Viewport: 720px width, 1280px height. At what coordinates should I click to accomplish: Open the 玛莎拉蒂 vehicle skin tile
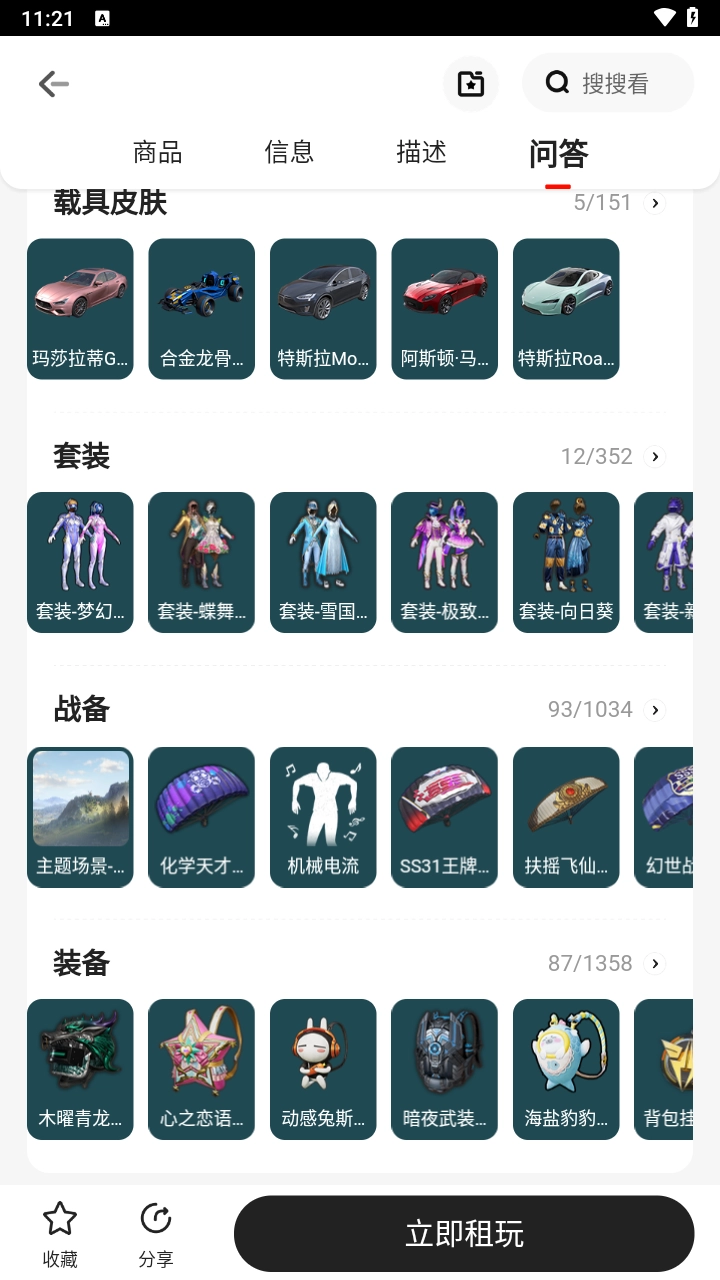[x=80, y=308]
